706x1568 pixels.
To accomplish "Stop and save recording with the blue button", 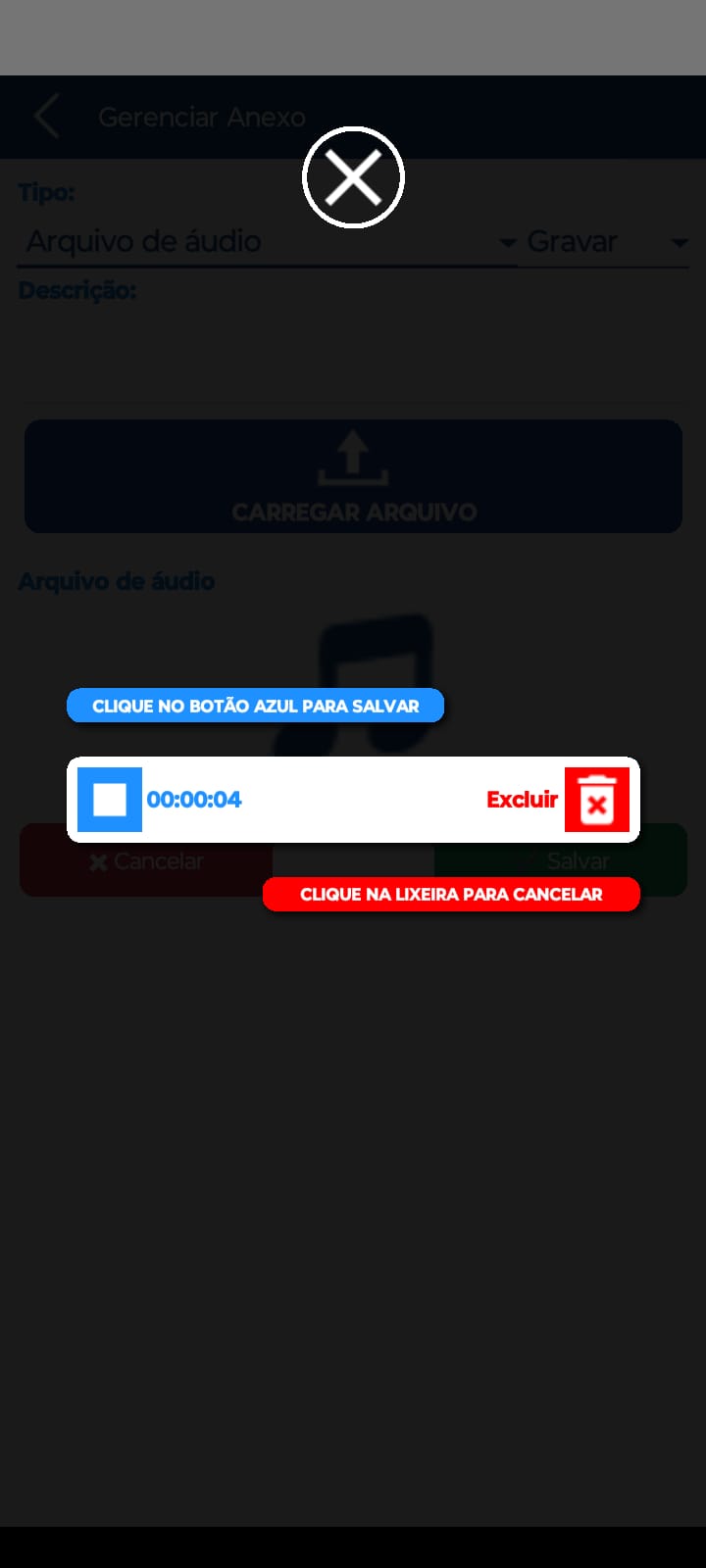I will (x=110, y=800).
